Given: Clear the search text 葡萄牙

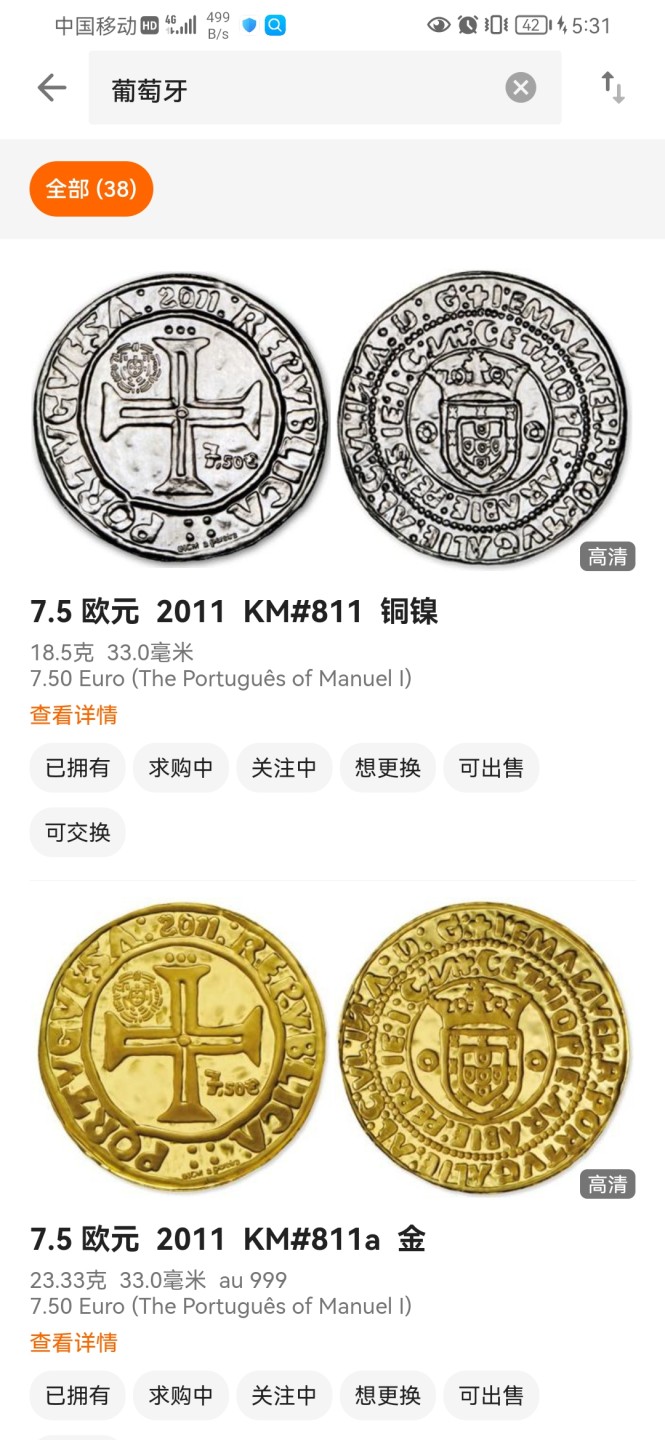Looking at the screenshot, I should click(x=520, y=88).
